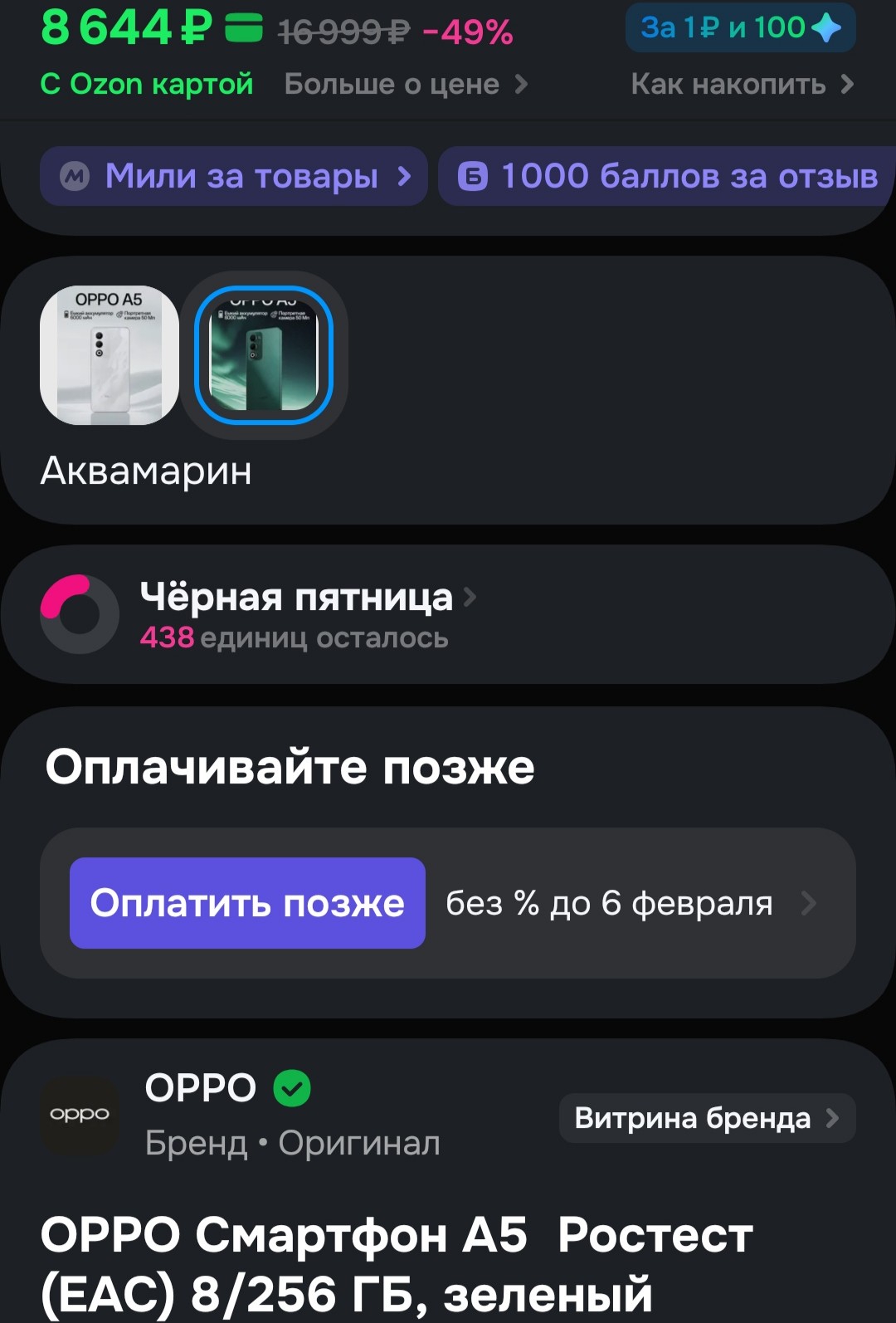Tap the 'Оплатить позже' button
The image size is (896, 1323).
tap(247, 903)
